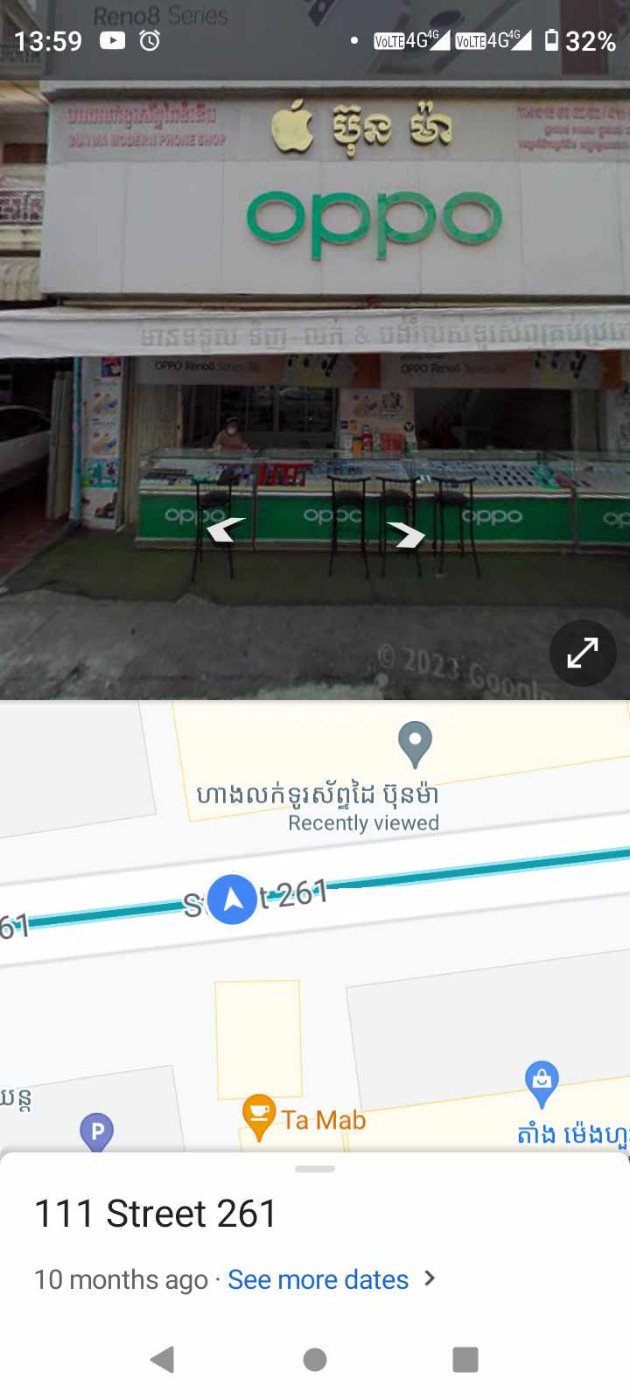Open recent apps from navigation bar
This screenshot has height=1400, width=630.
[465, 1359]
